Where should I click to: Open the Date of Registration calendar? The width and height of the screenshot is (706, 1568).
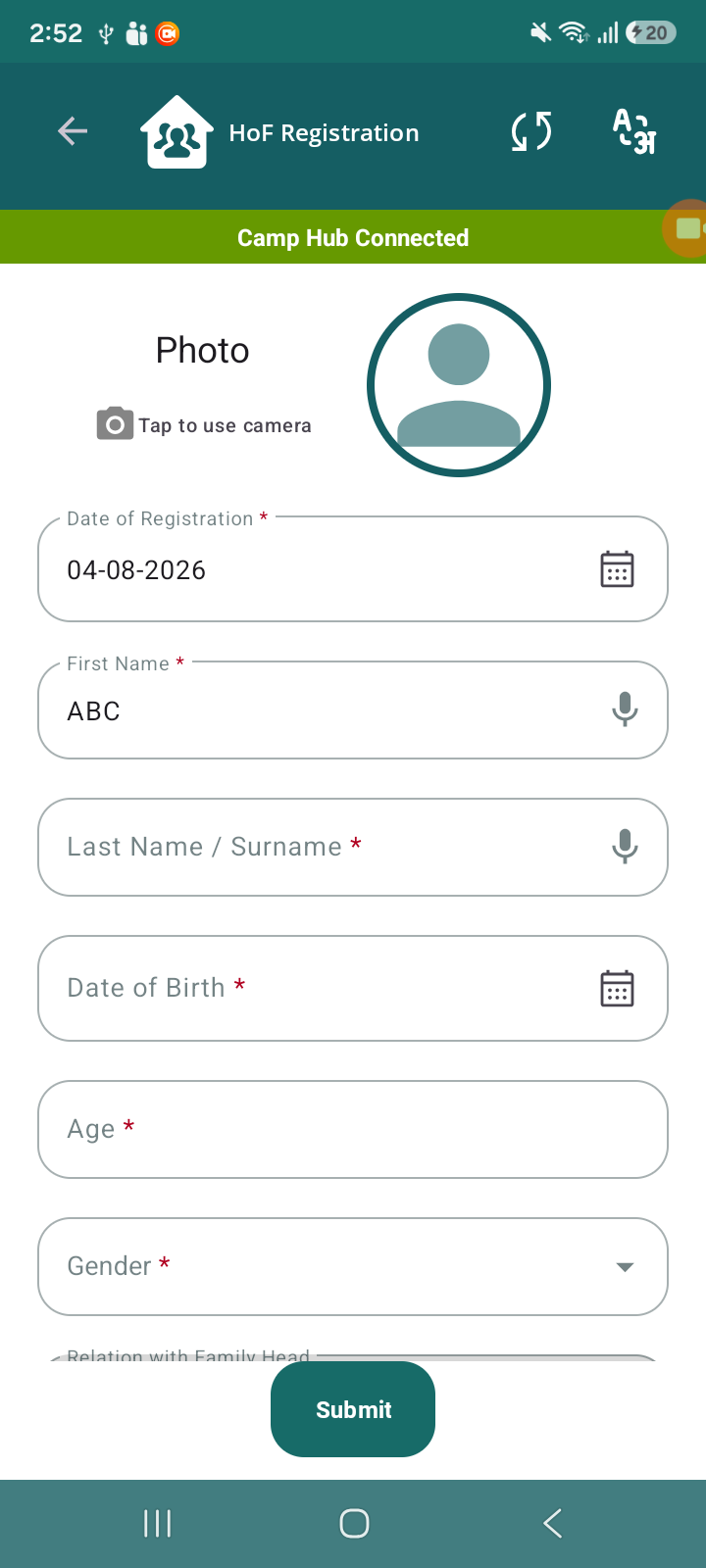tap(617, 569)
